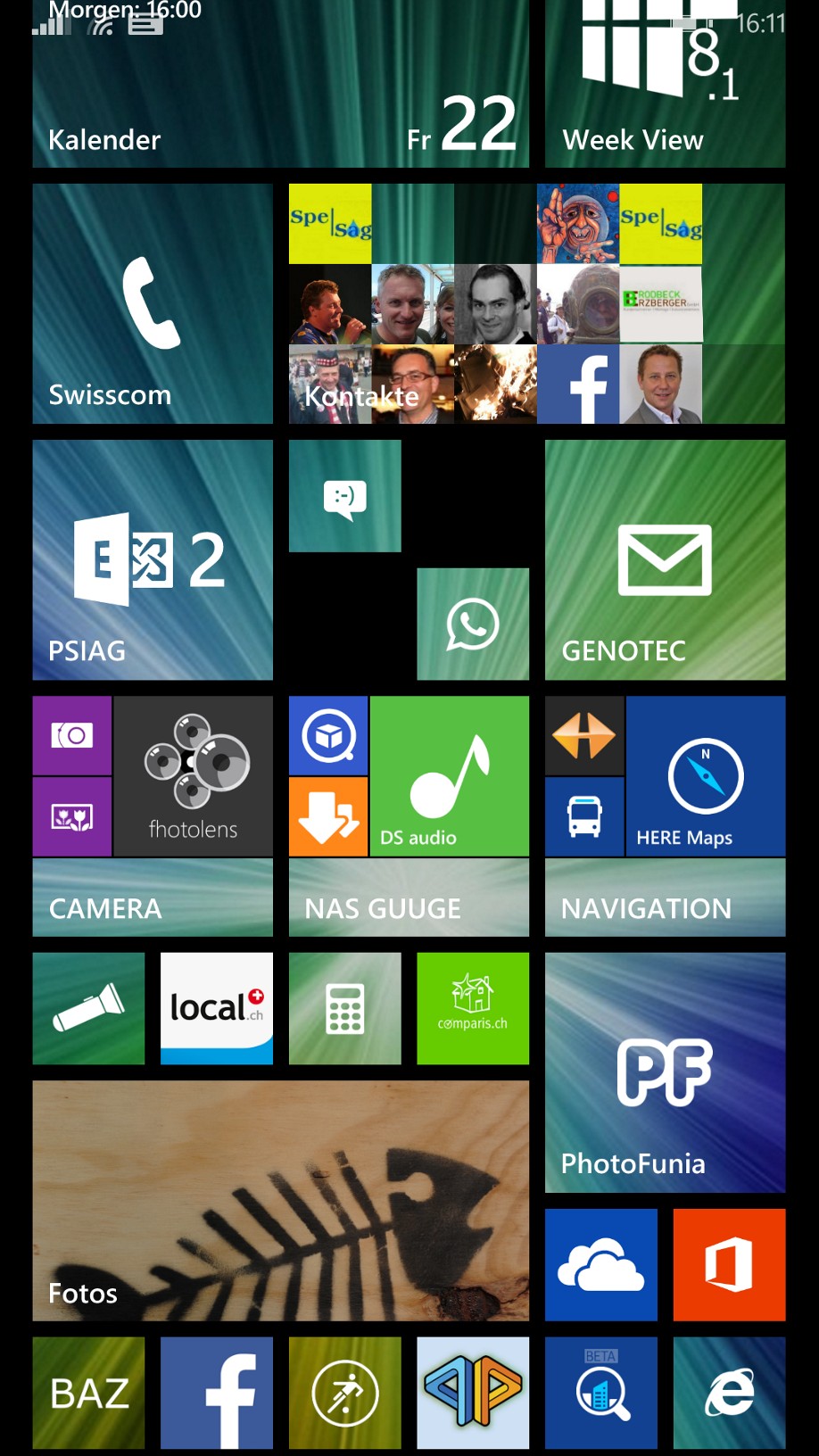The height and width of the screenshot is (1456, 819).
Task: Launch the Swisscom phone tile
Action: pos(153,303)
